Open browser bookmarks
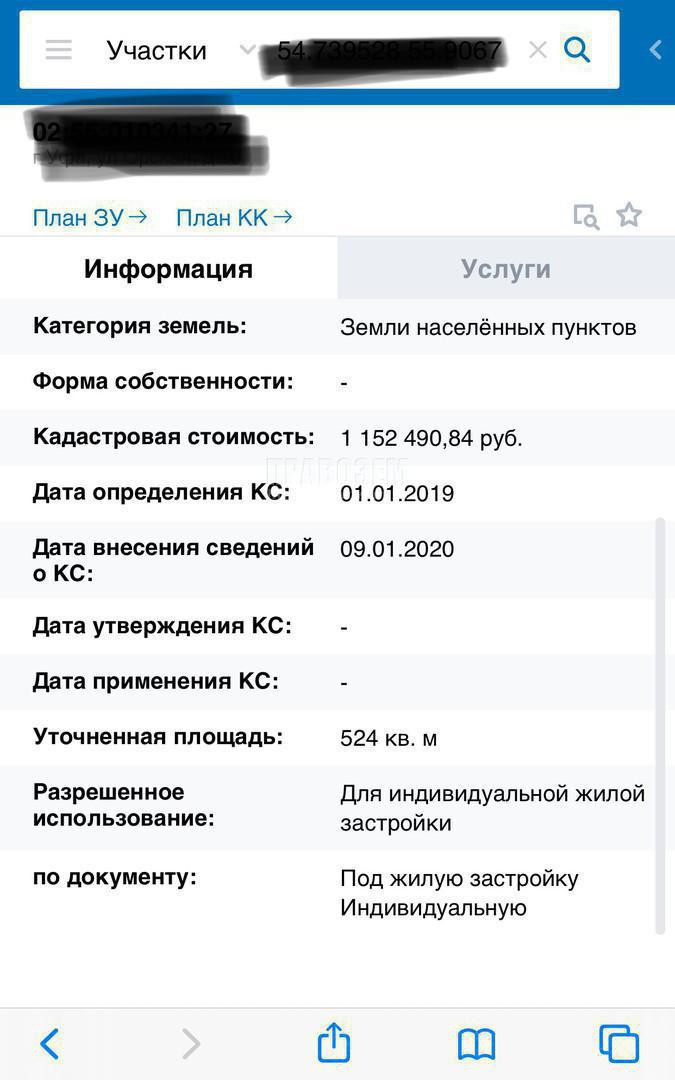The height and width of the screenshot is (1080, 675). pos(477,1044)
